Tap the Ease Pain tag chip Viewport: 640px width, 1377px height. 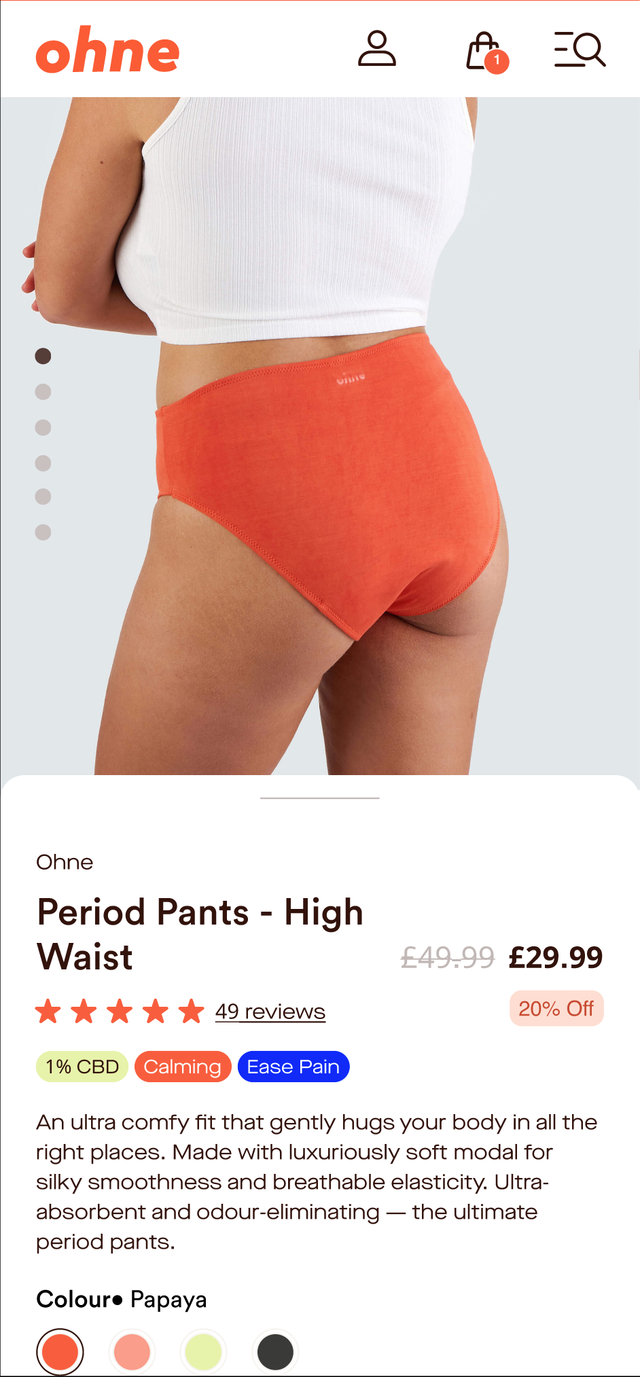[x=293, y=1067]
